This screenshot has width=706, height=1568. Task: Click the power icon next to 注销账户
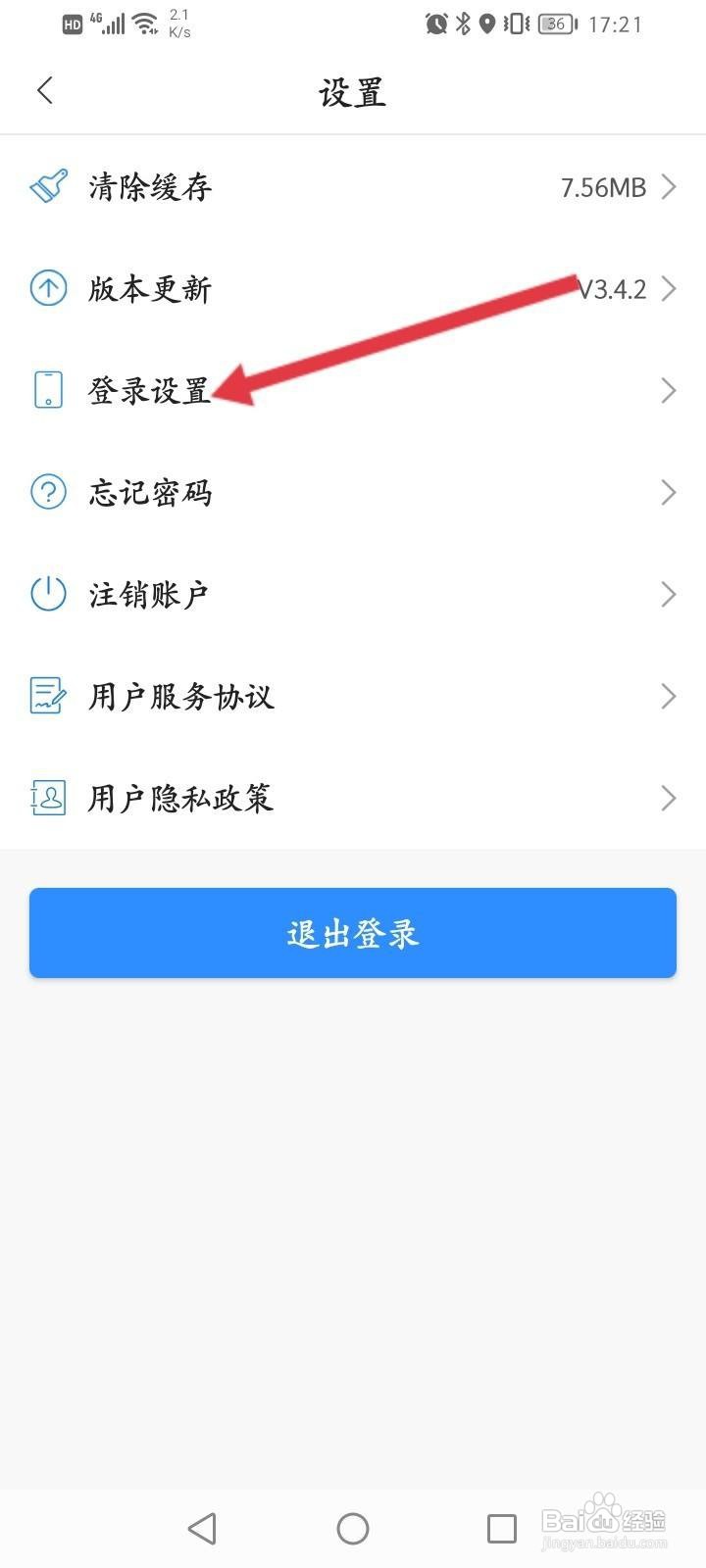(46, 594)
